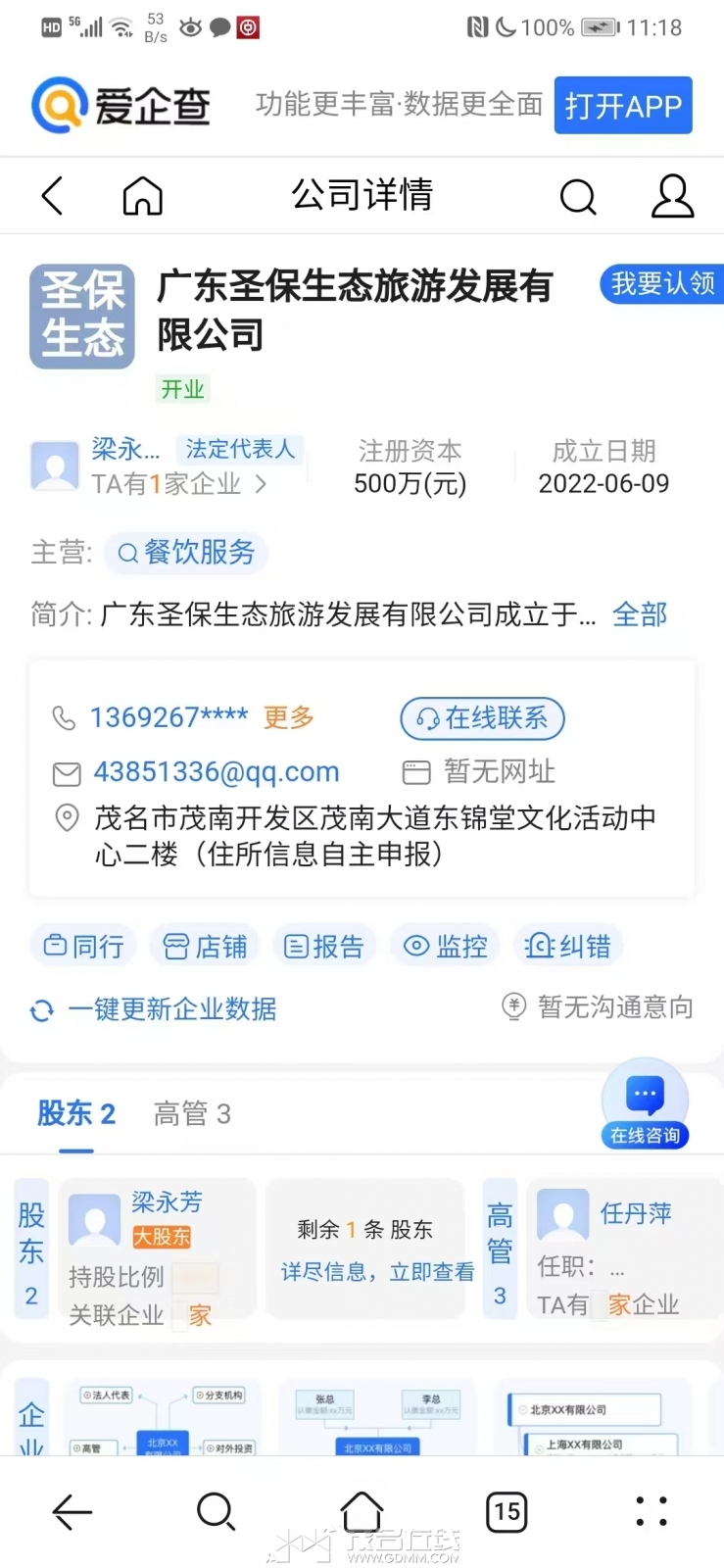Open the 纠错 error correction icon
Screen dimensions: 724x1568
tap(568, 945)
